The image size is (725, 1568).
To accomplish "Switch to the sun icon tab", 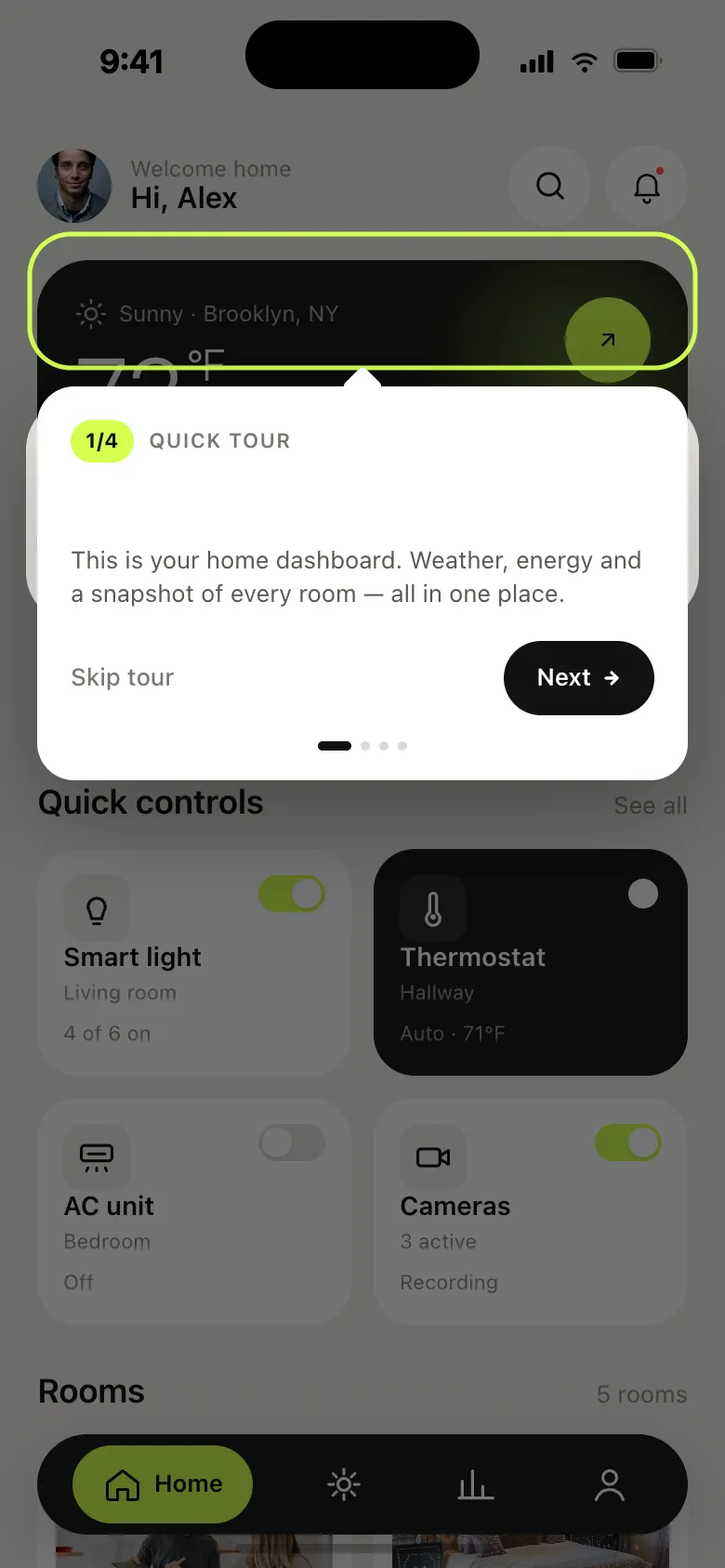I will click(x=344, y=1484).
